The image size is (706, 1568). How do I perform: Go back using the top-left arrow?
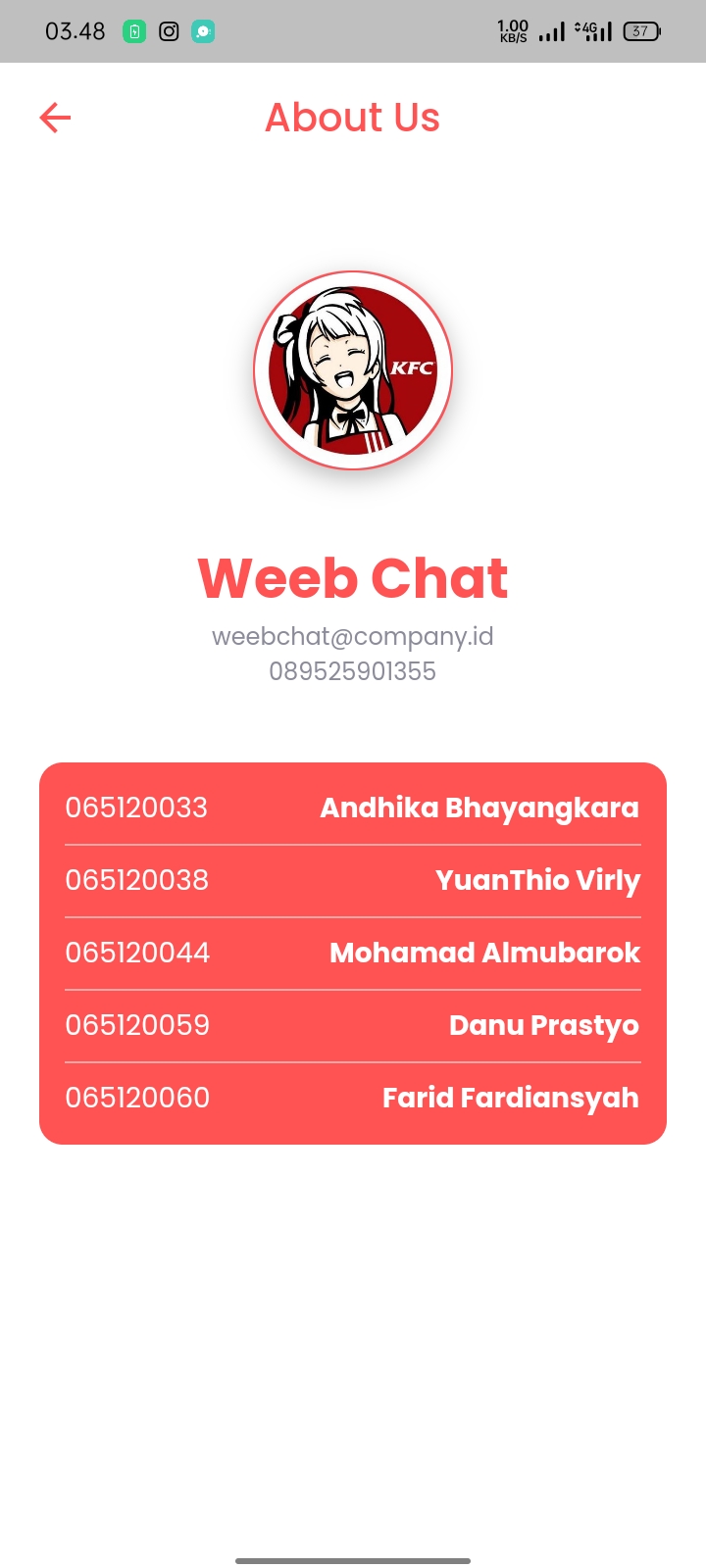tap(55, 118)
